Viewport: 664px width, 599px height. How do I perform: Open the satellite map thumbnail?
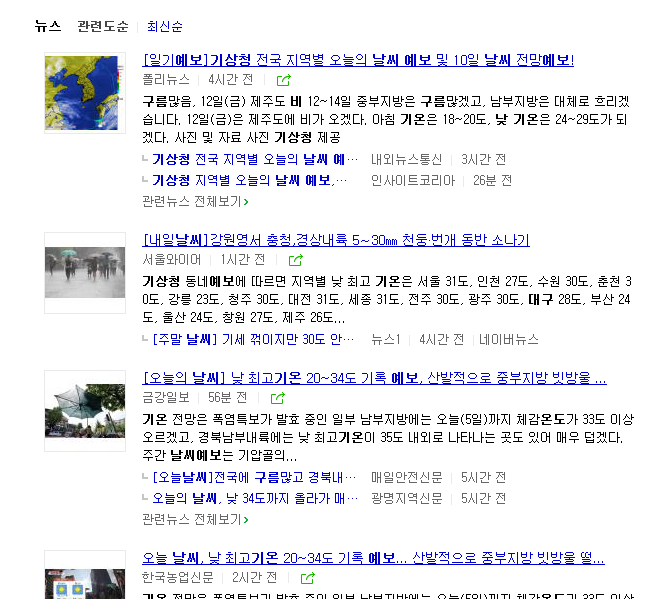coord(85,94)
